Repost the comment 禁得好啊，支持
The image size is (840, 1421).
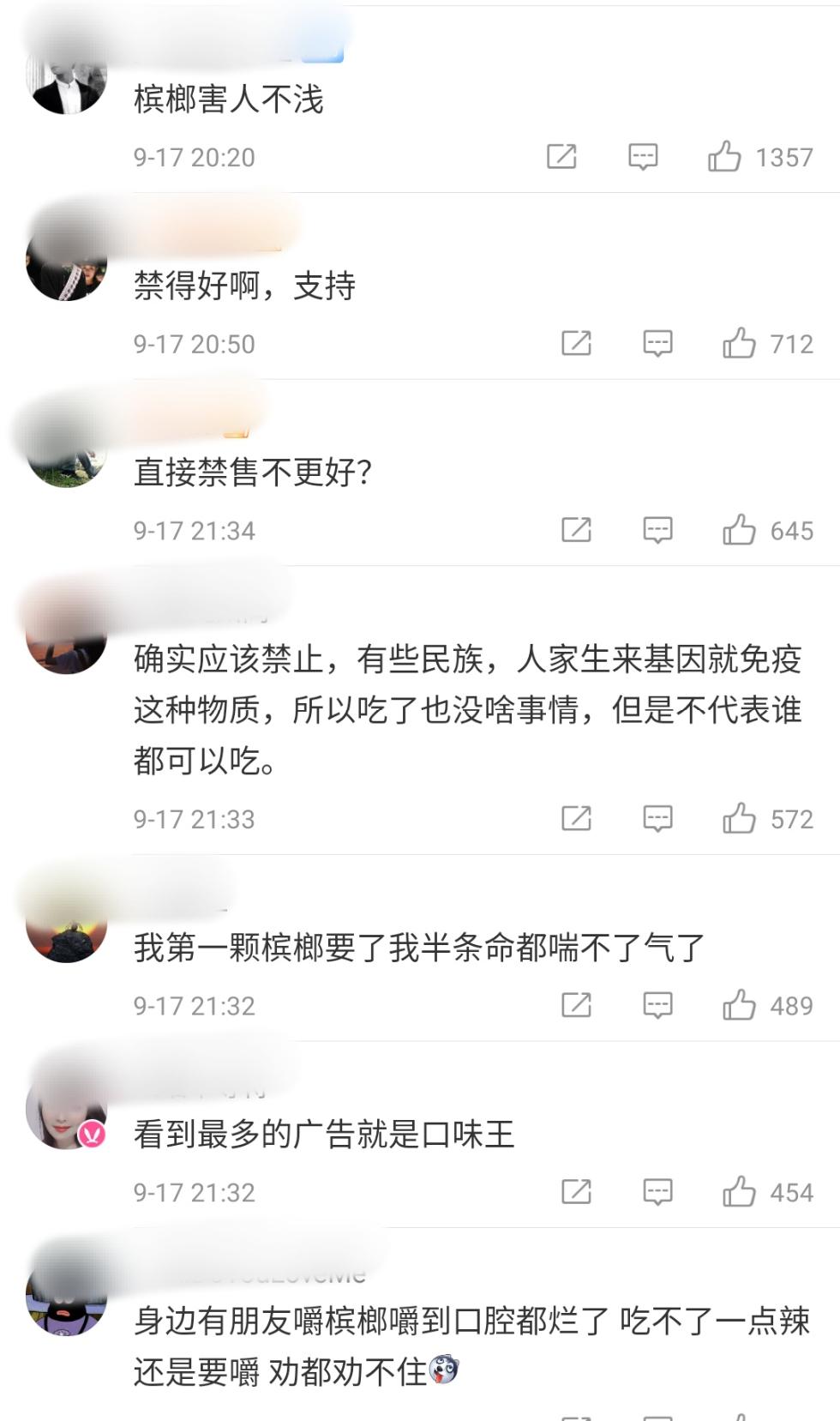(576, 344)
